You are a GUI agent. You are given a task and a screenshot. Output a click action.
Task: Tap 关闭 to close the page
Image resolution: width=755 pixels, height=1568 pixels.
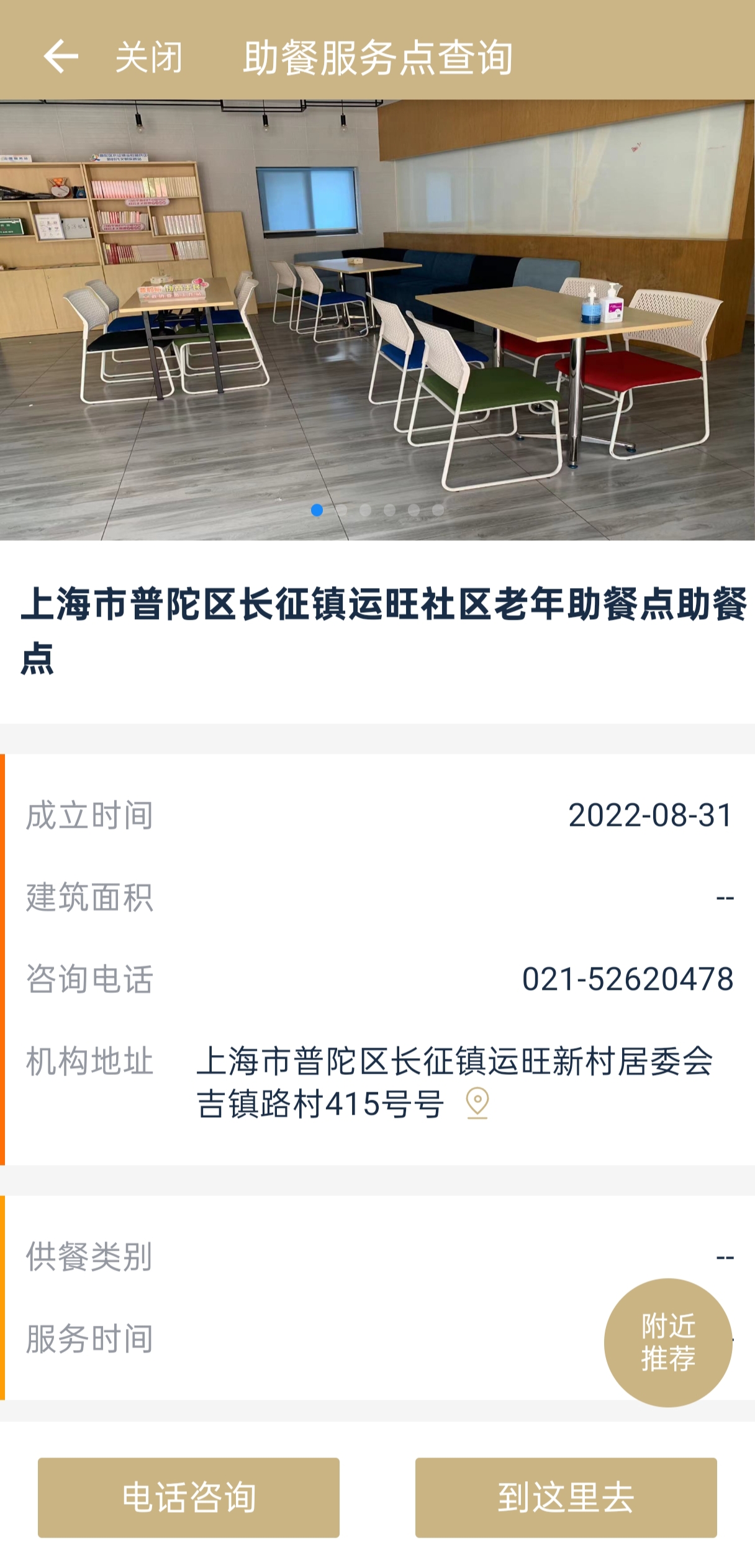pyautogui.click(x=149, y=58)
